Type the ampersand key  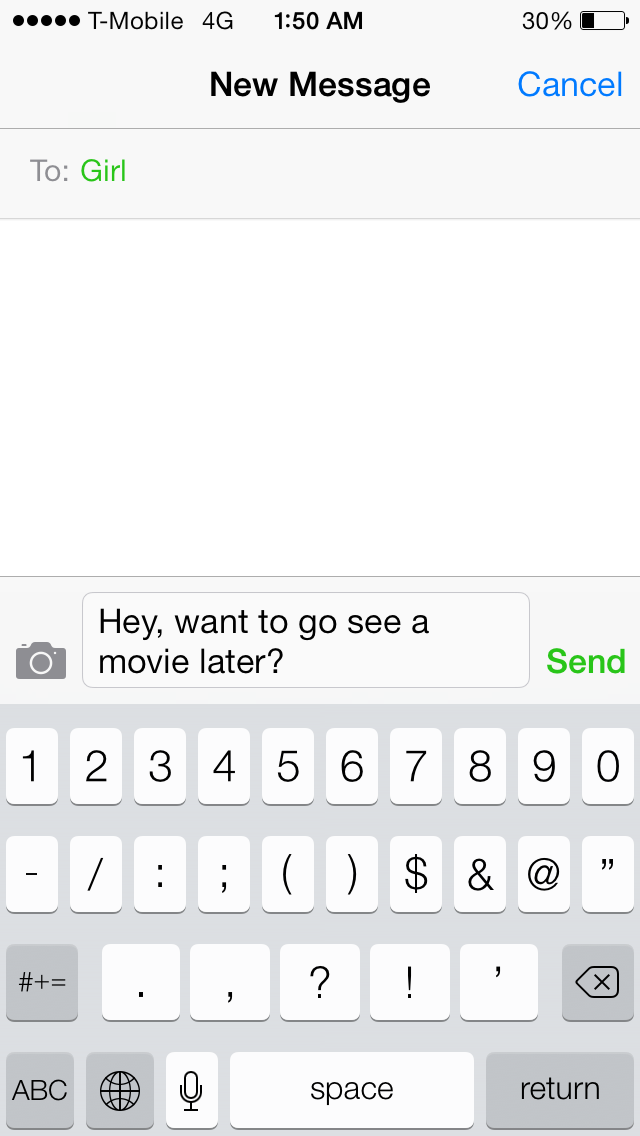[x=480, y=874]
